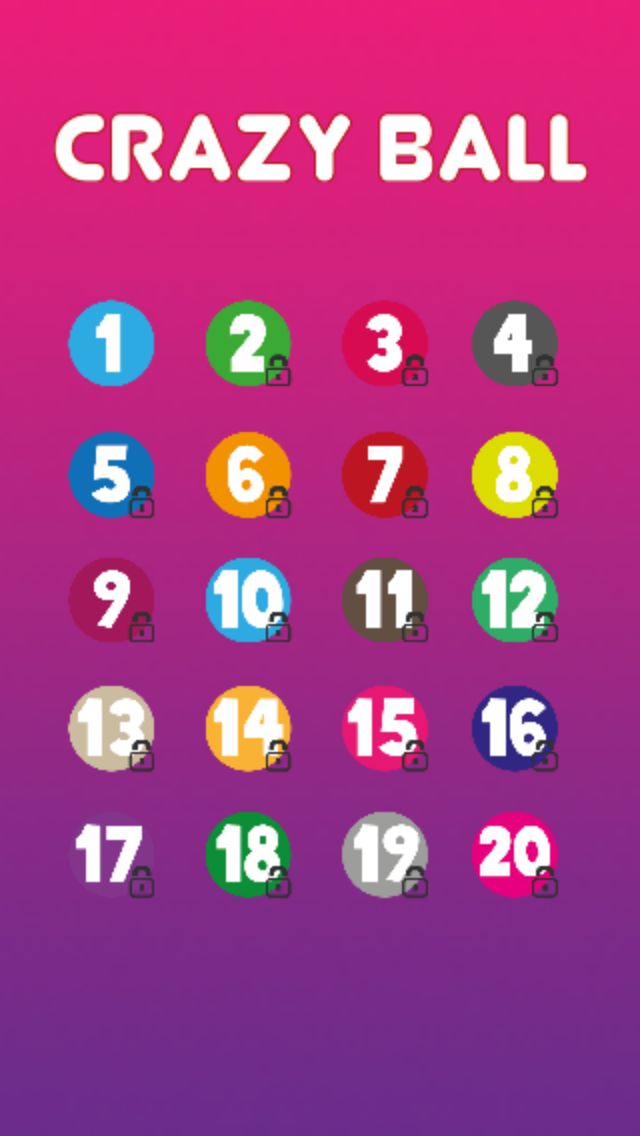Choose level 20
640x1136 pixels.
click(x=514, y=854)
